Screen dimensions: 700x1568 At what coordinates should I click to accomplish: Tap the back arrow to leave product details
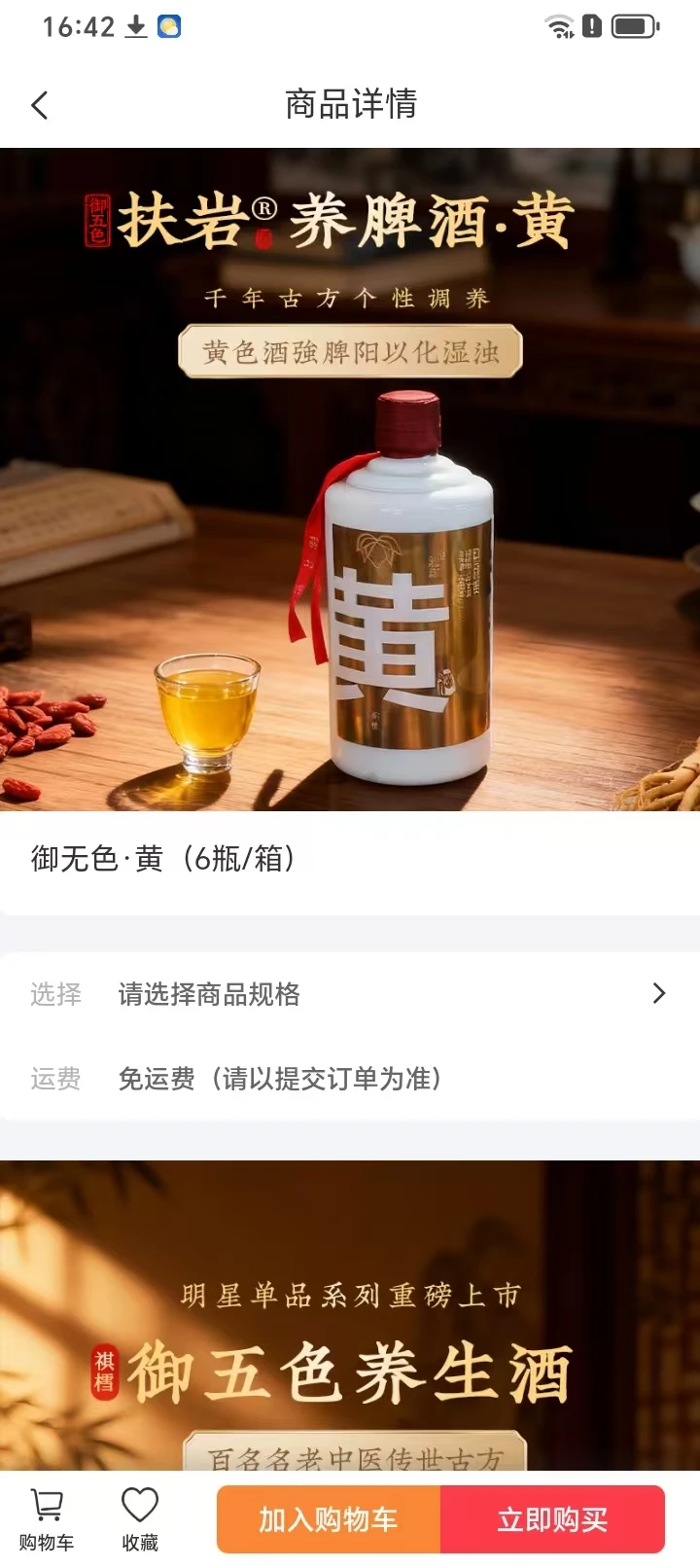39,104
